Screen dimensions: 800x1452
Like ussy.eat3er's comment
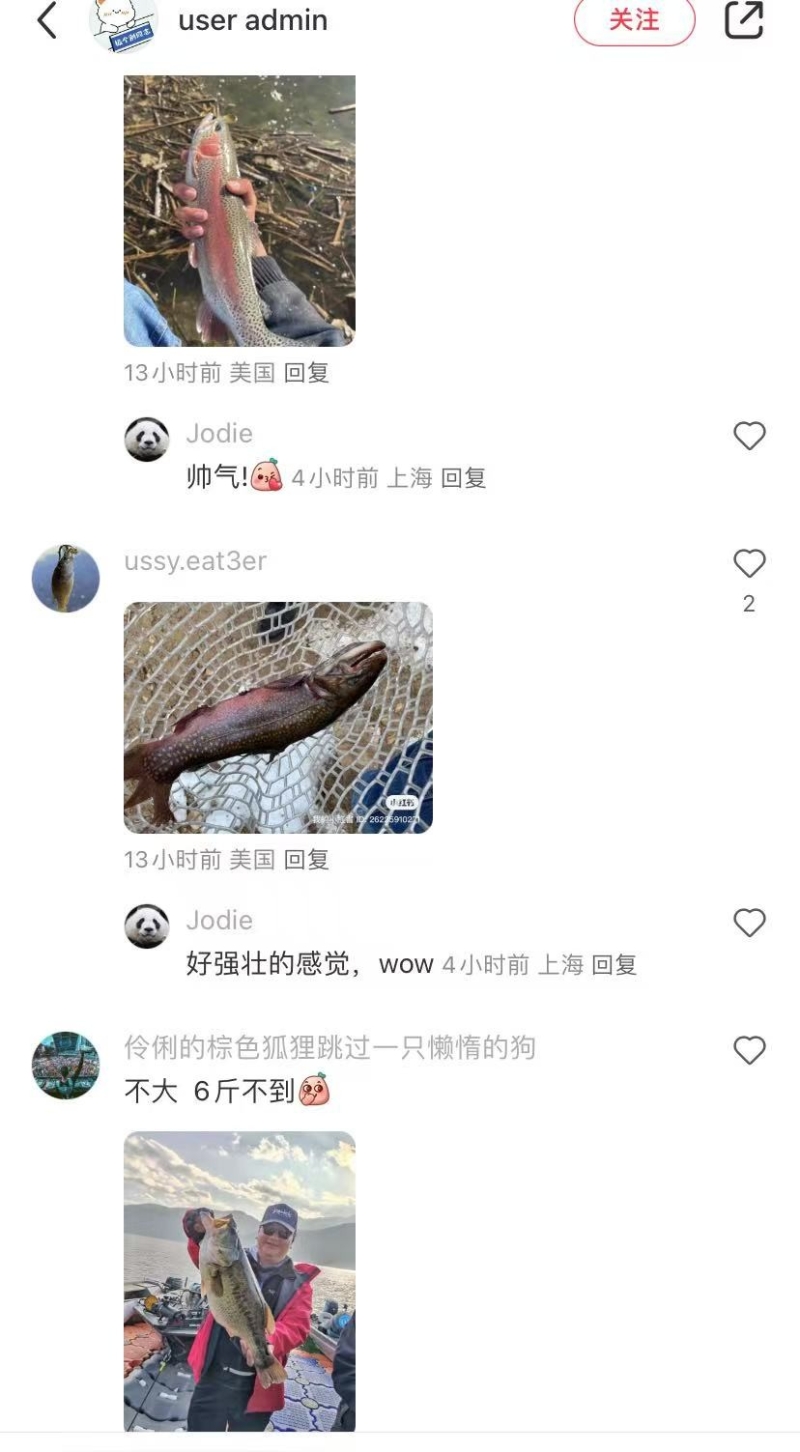(749, 564)
